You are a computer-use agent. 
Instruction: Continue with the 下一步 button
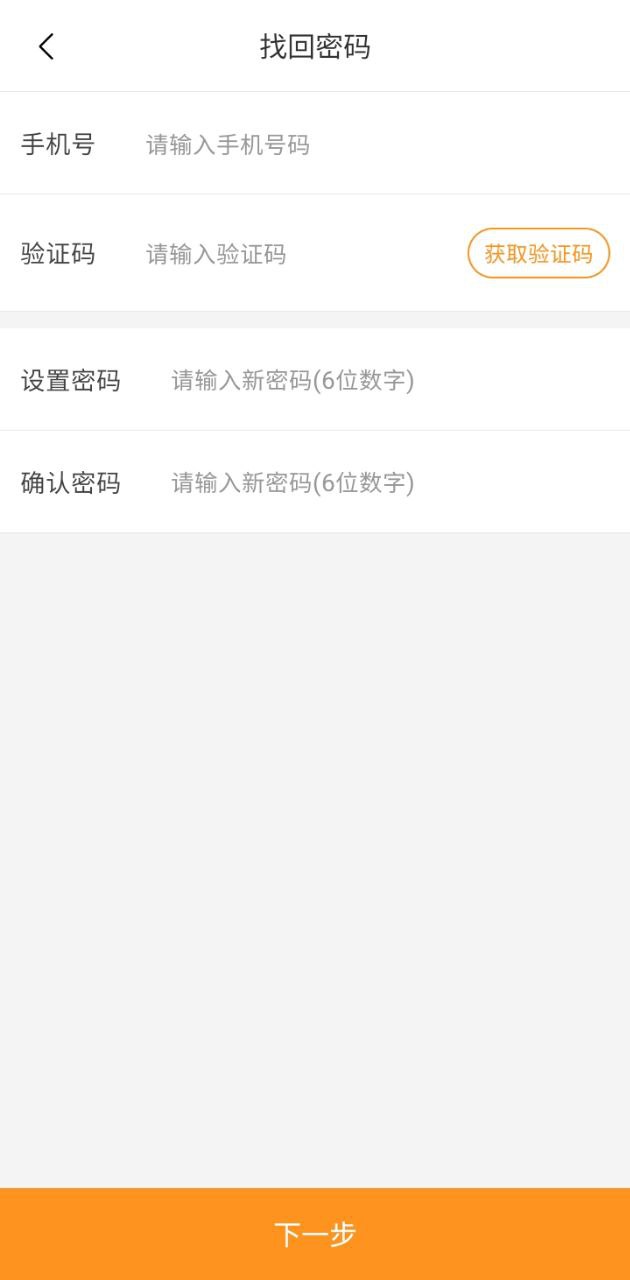315,1234
